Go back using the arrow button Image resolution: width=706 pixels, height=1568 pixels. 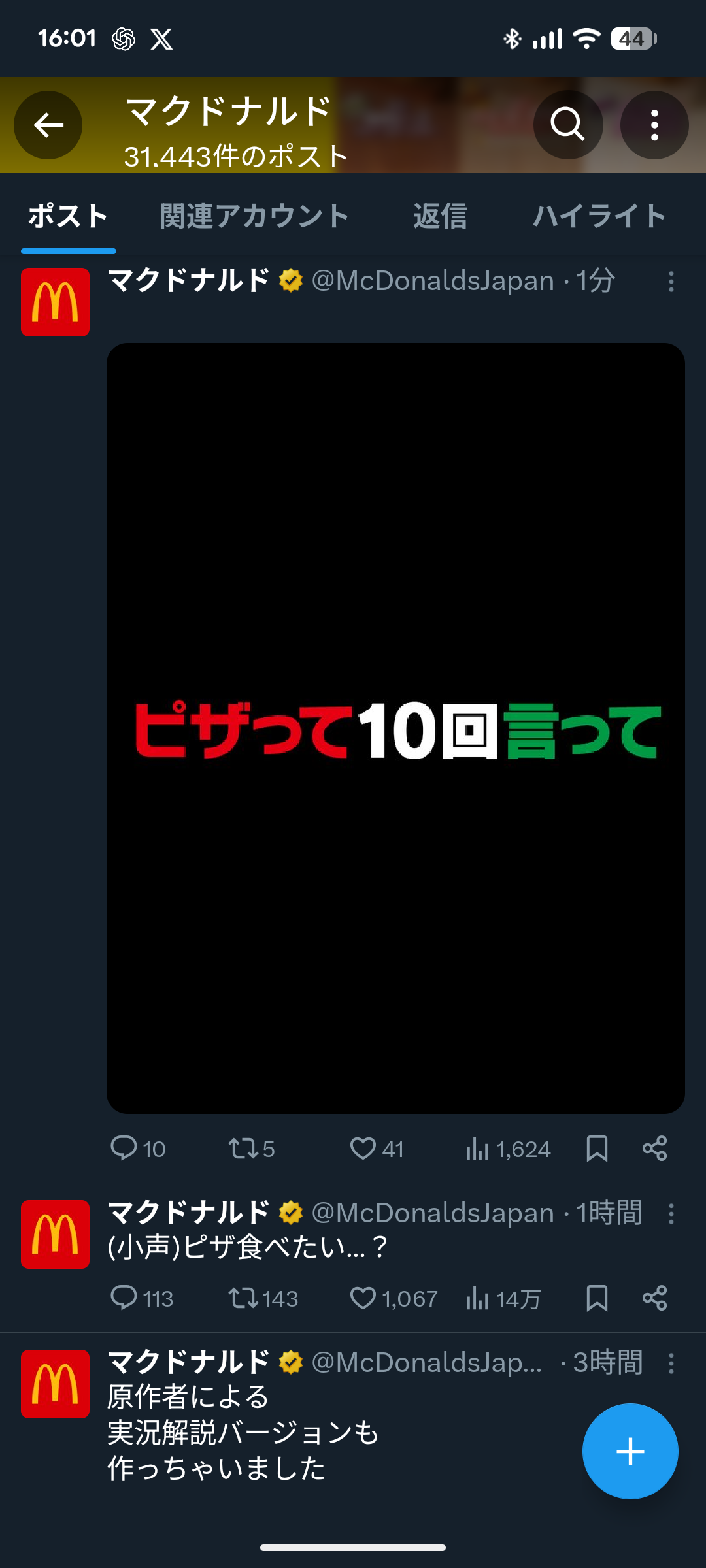(x=48, y=125)
